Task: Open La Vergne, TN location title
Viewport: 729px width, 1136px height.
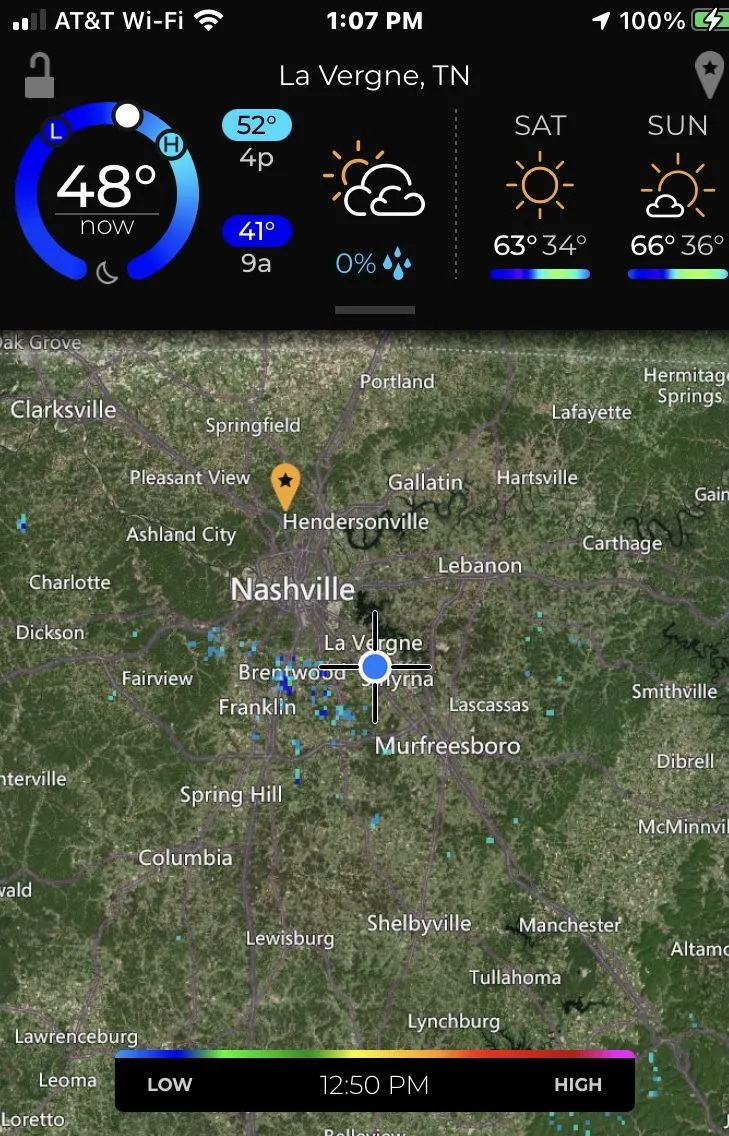Action: coord(374,76)
